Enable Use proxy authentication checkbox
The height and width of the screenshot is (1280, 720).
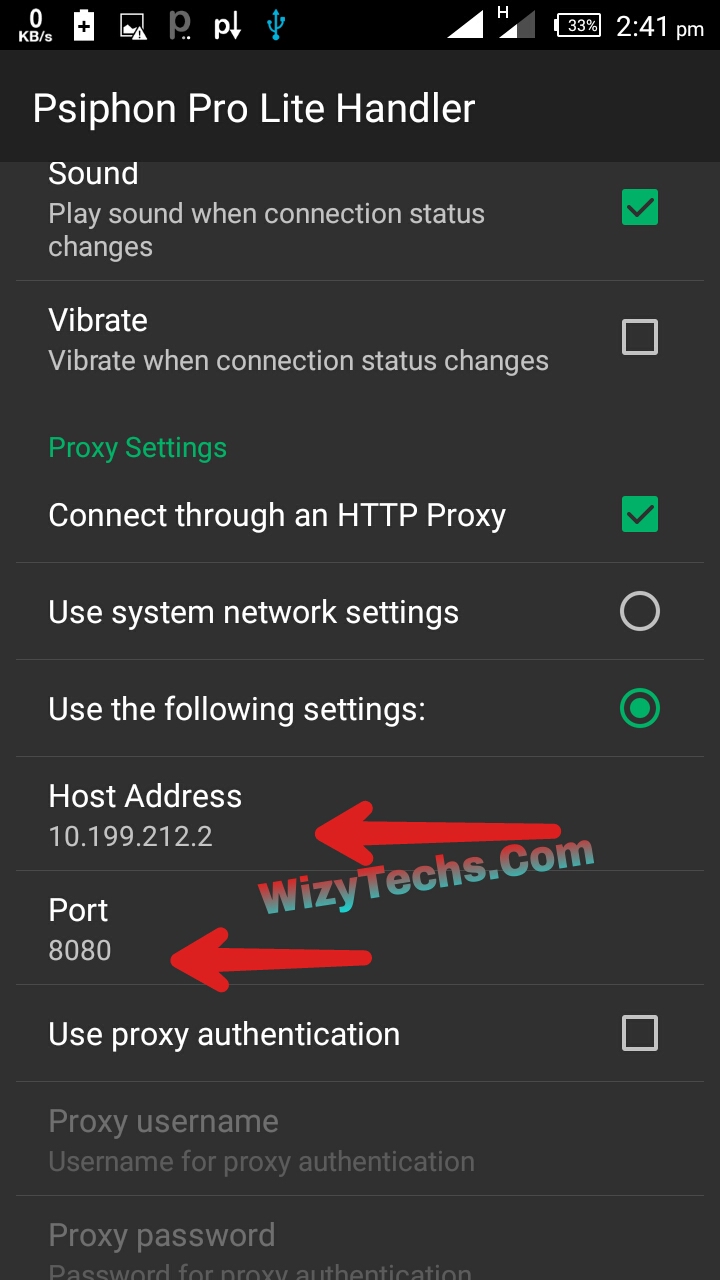pyautogui.click(x=640, y=1033)
